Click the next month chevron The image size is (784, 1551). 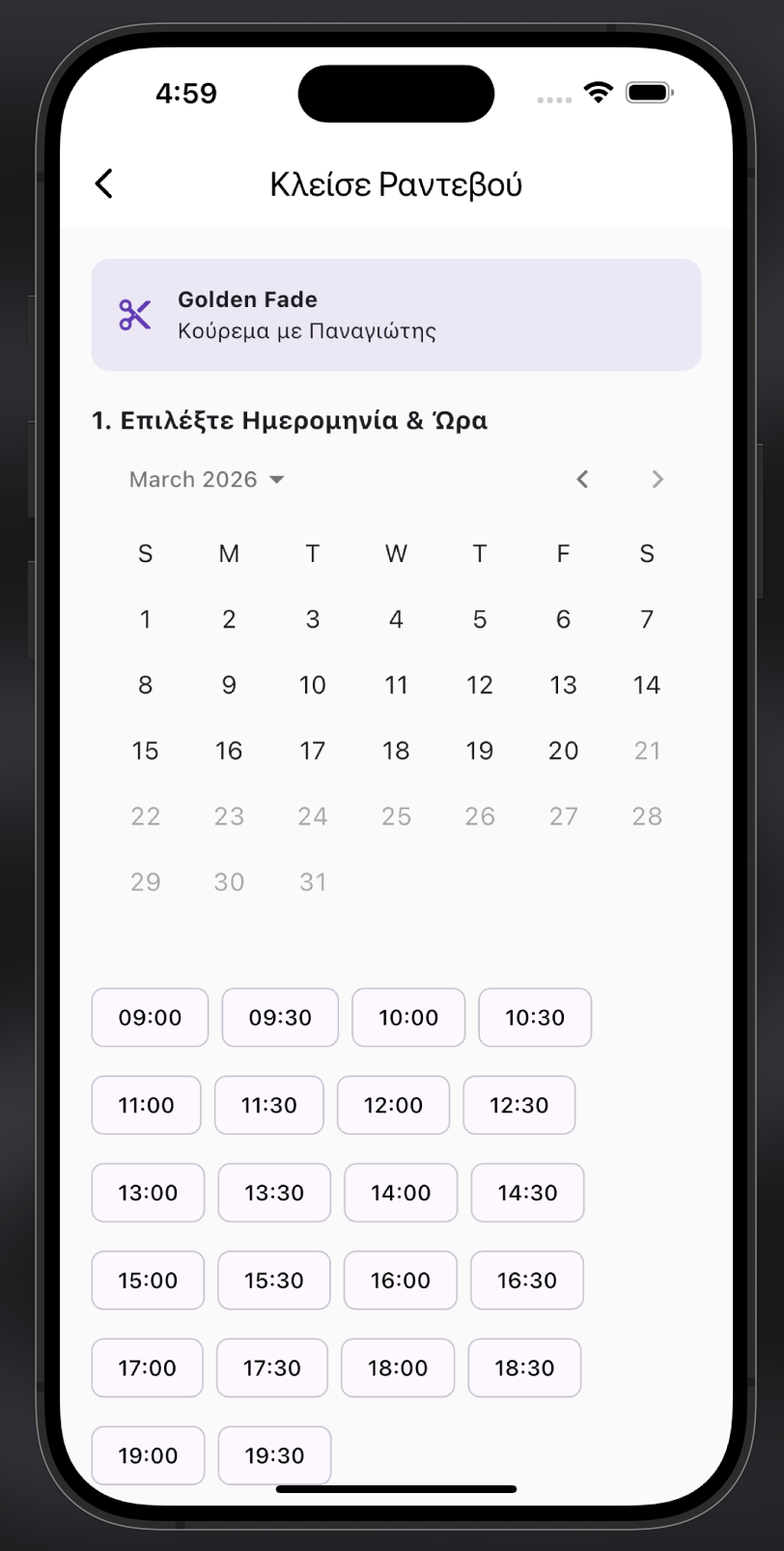pos(658,479)
